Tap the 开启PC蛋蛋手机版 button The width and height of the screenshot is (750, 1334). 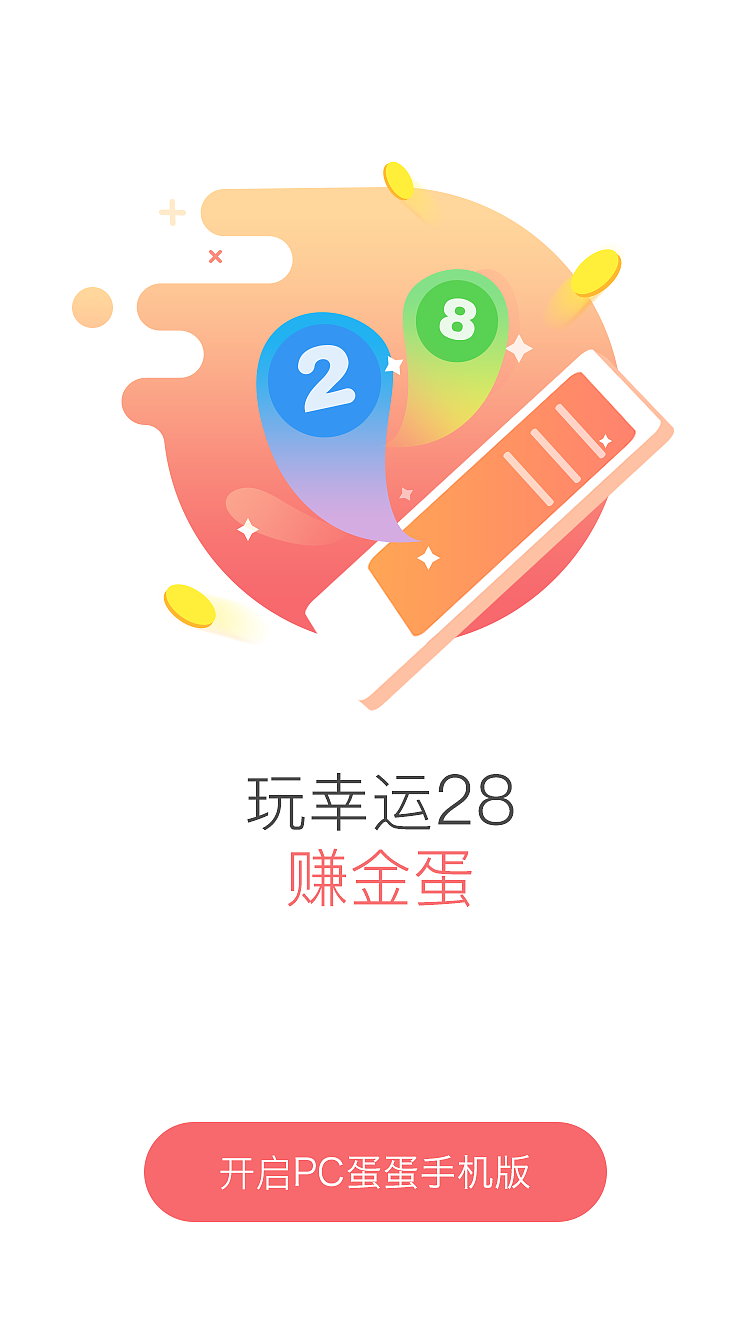tap(375, 1172)
